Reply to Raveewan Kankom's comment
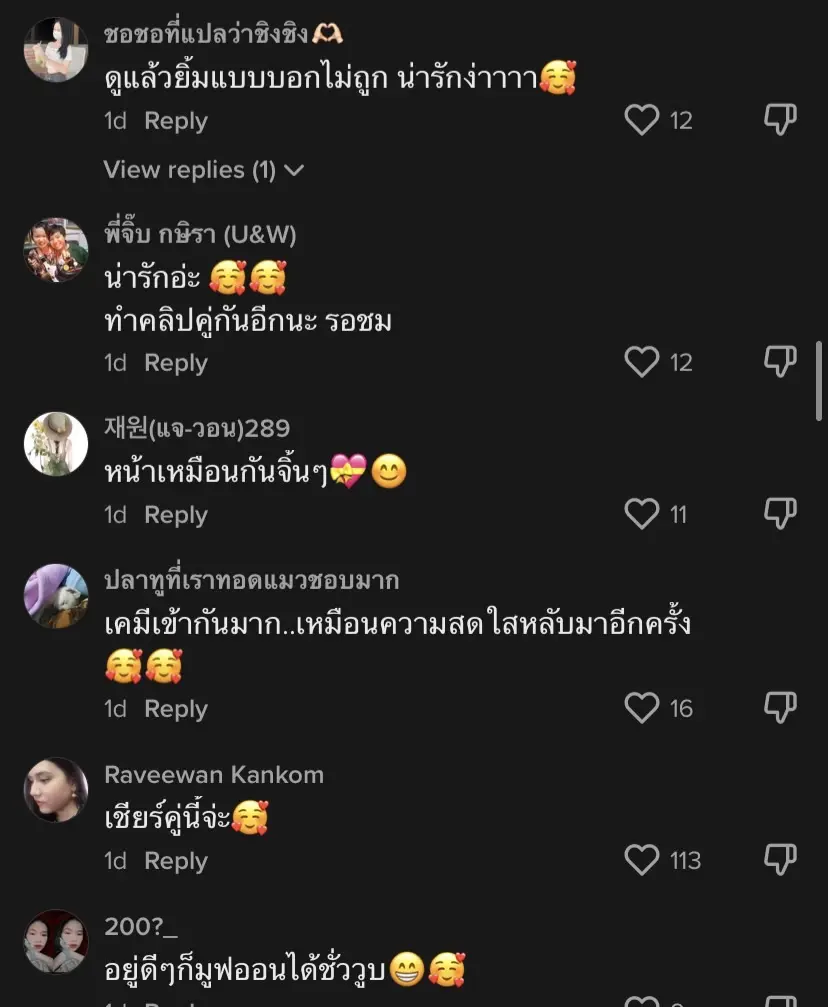The image size is (828, 1007). tap(176, 861)
